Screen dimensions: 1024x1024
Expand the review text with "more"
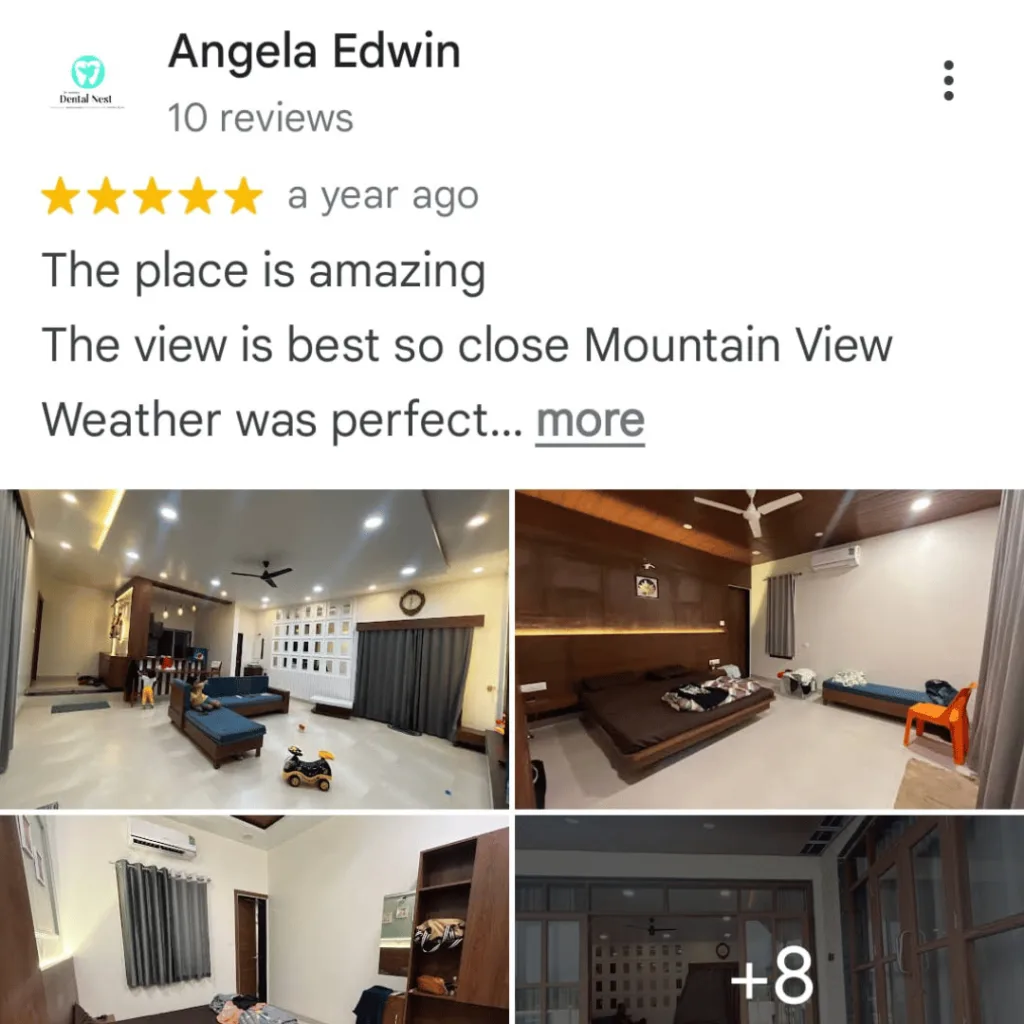590,421
